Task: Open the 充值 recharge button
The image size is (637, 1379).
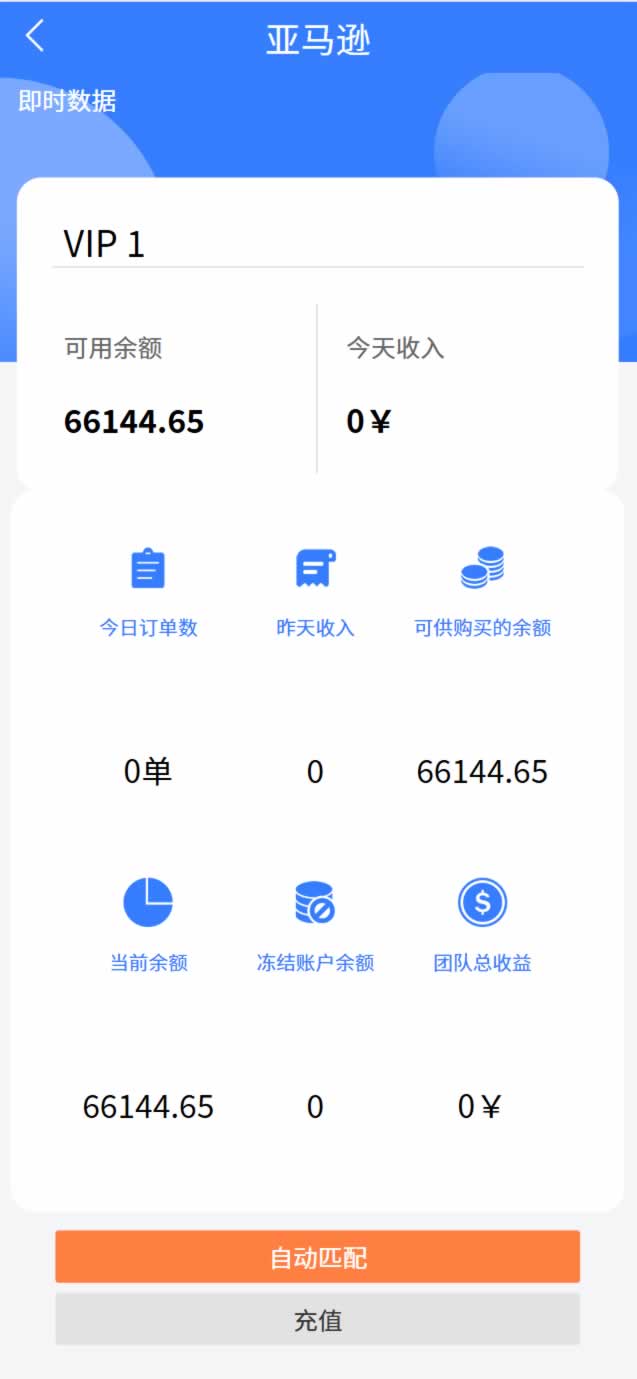Action: tap(317, 1320)
